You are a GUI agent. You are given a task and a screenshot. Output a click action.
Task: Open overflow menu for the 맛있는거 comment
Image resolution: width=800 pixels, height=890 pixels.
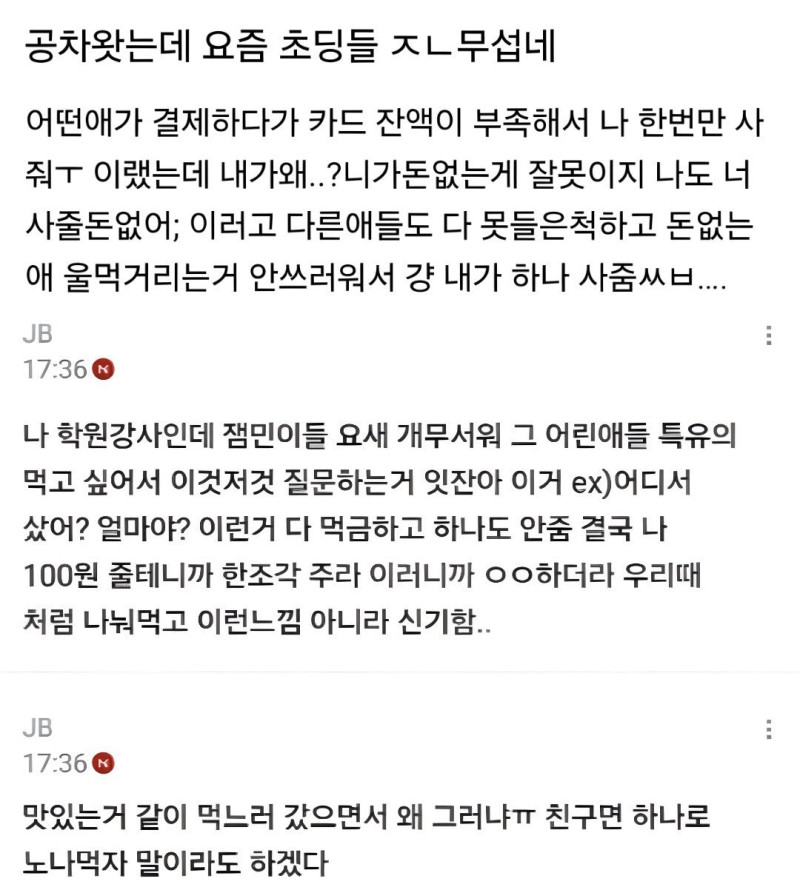coord(769,729)
